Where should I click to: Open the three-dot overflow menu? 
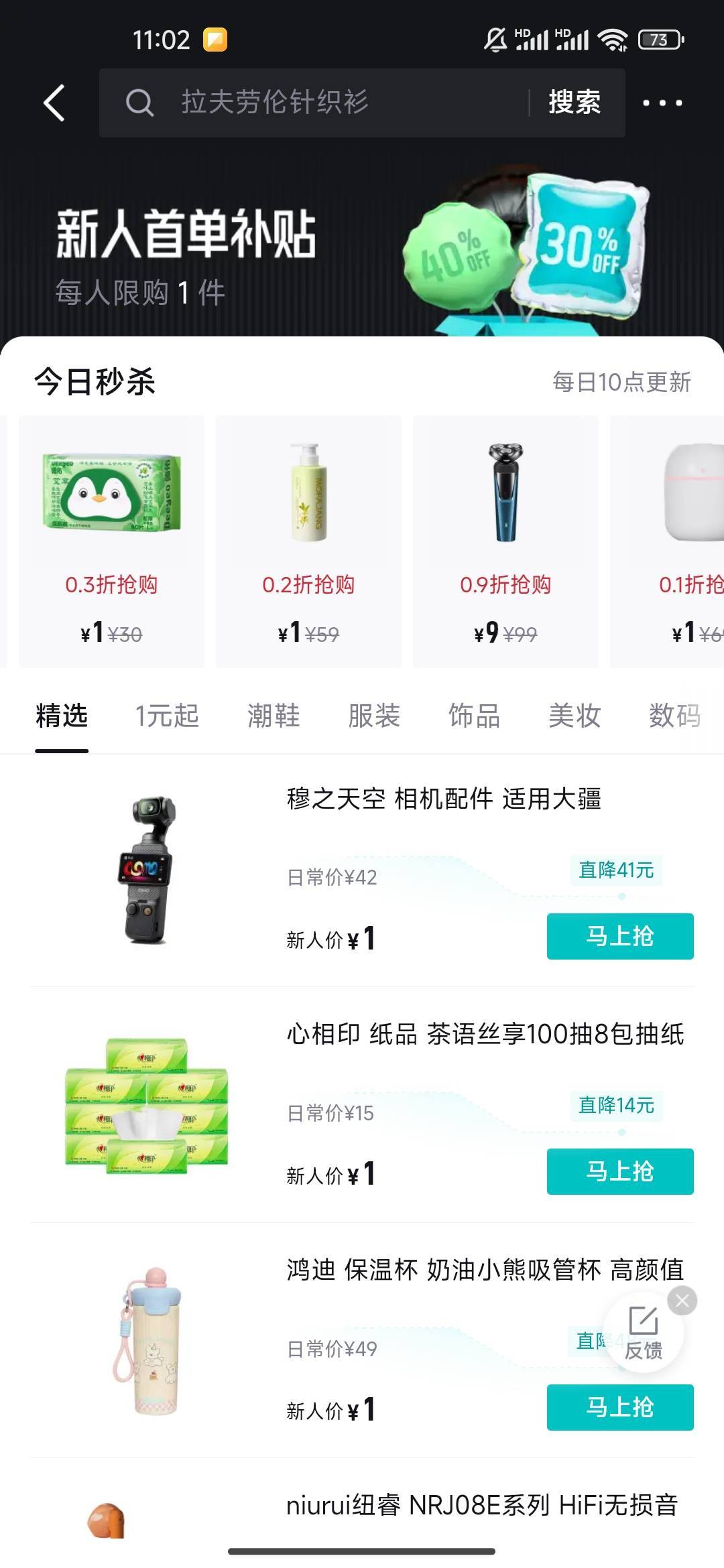click(662, 103)
